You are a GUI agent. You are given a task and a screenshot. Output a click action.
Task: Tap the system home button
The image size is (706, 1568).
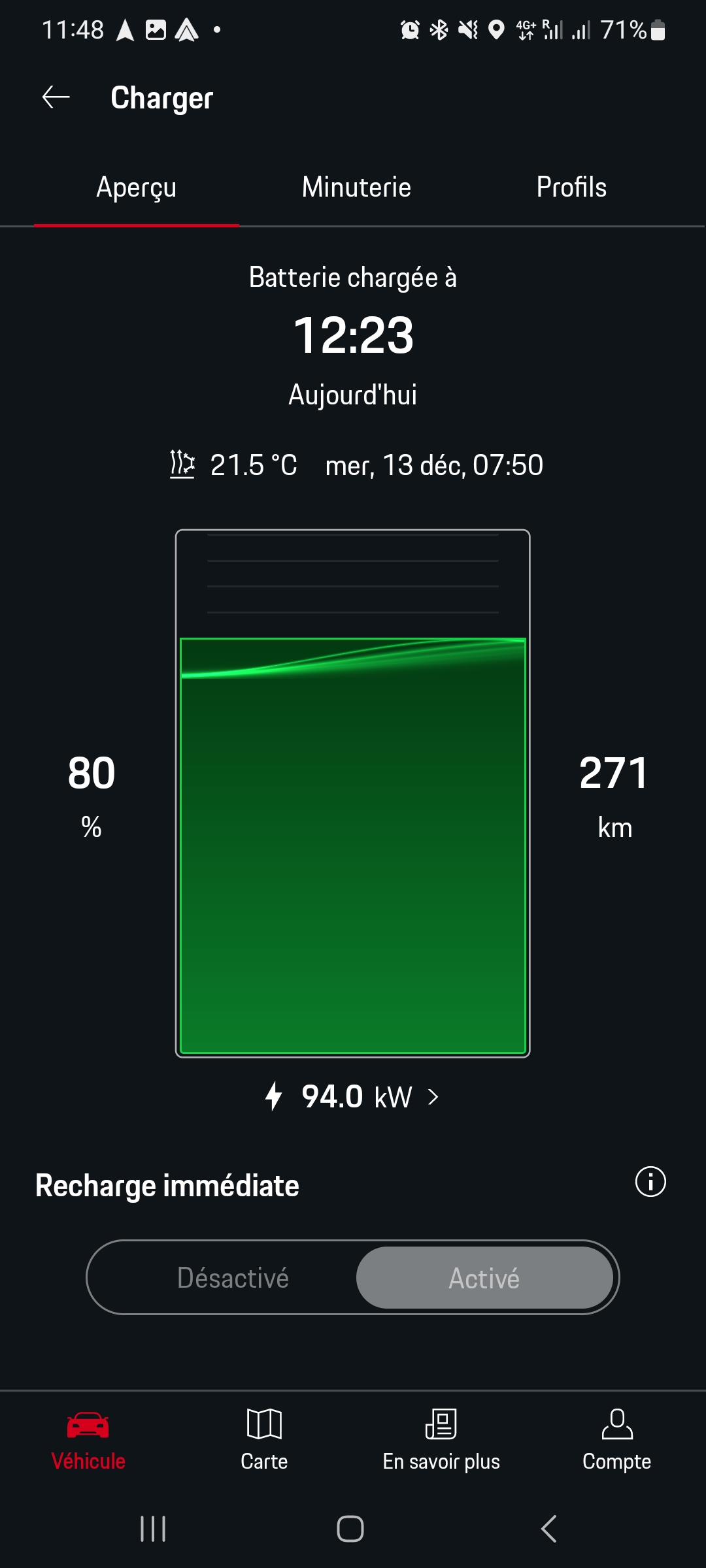point(350,1529)
